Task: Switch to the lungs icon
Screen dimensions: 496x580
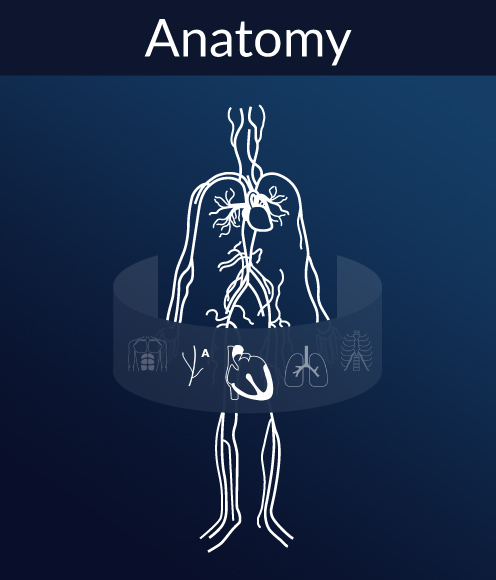Action: point(306,367)
